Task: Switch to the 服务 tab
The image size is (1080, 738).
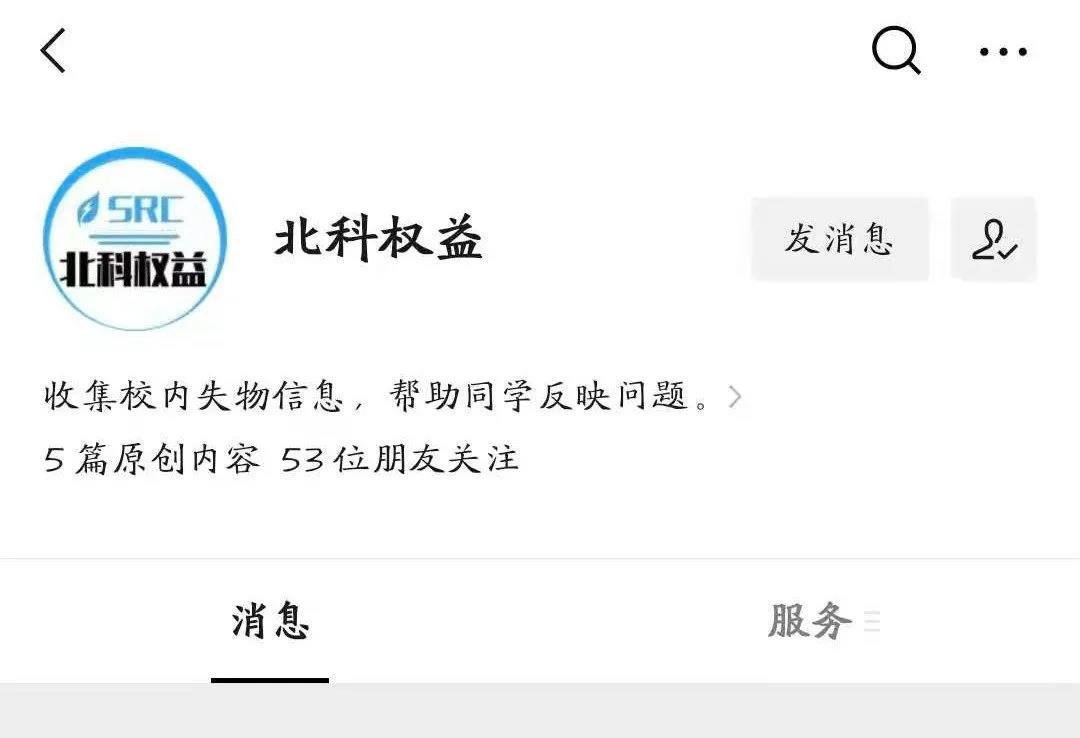Action: pyautogui.click(x=810, y=622)
